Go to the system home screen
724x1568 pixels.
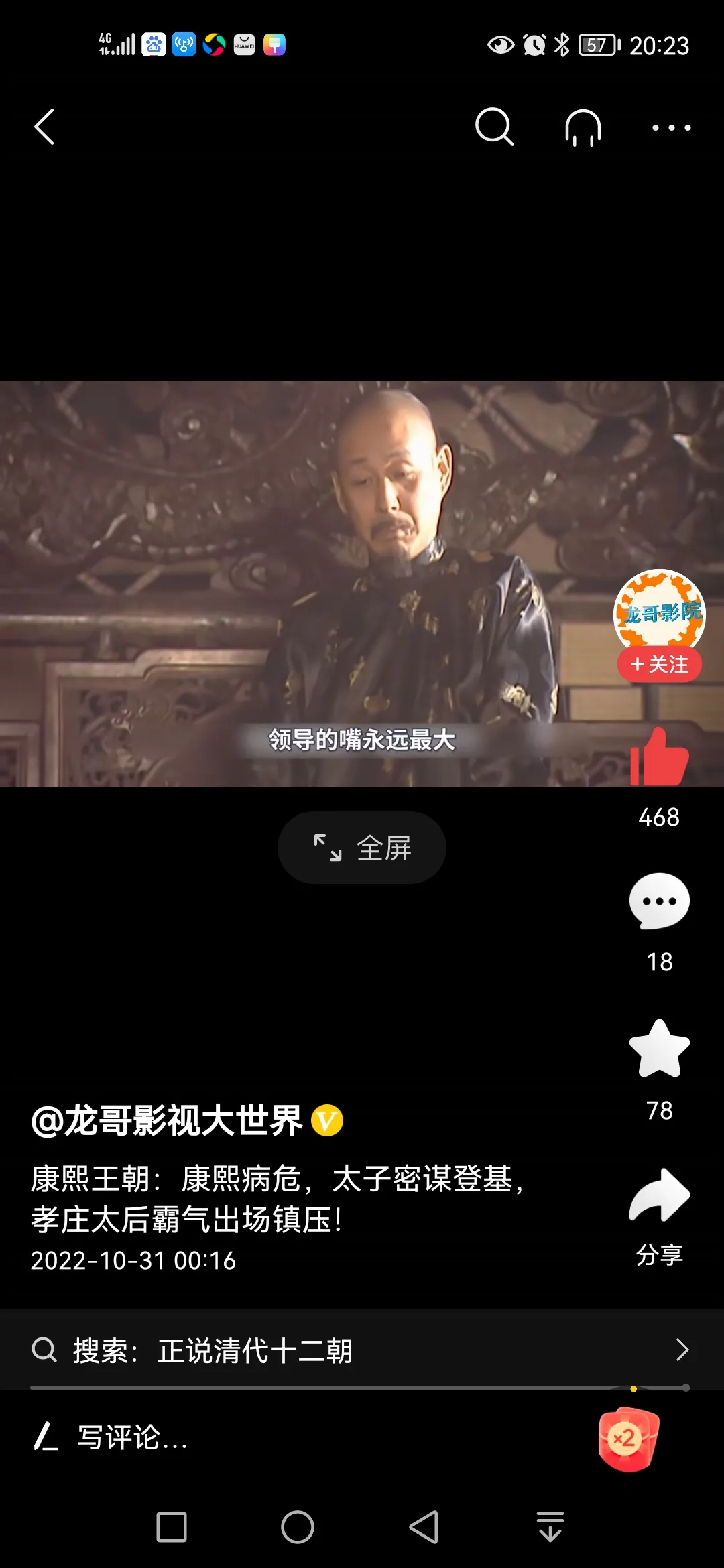298,1528
